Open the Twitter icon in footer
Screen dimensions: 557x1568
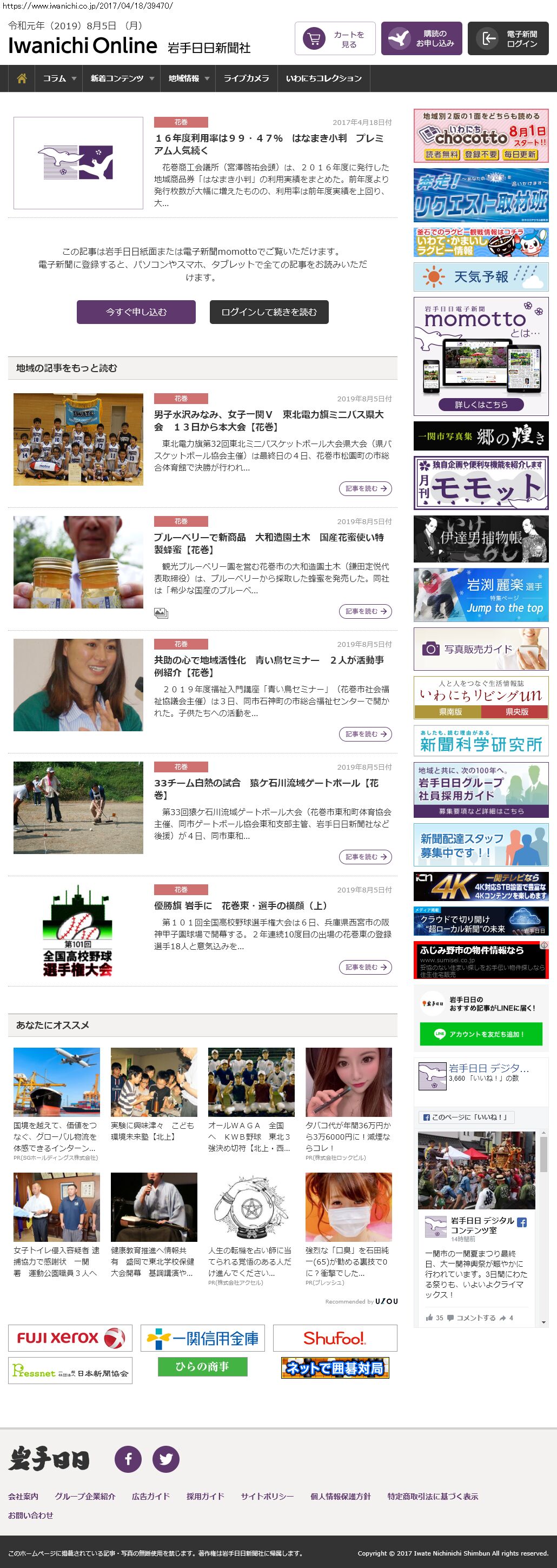[x=165, y=1459]
